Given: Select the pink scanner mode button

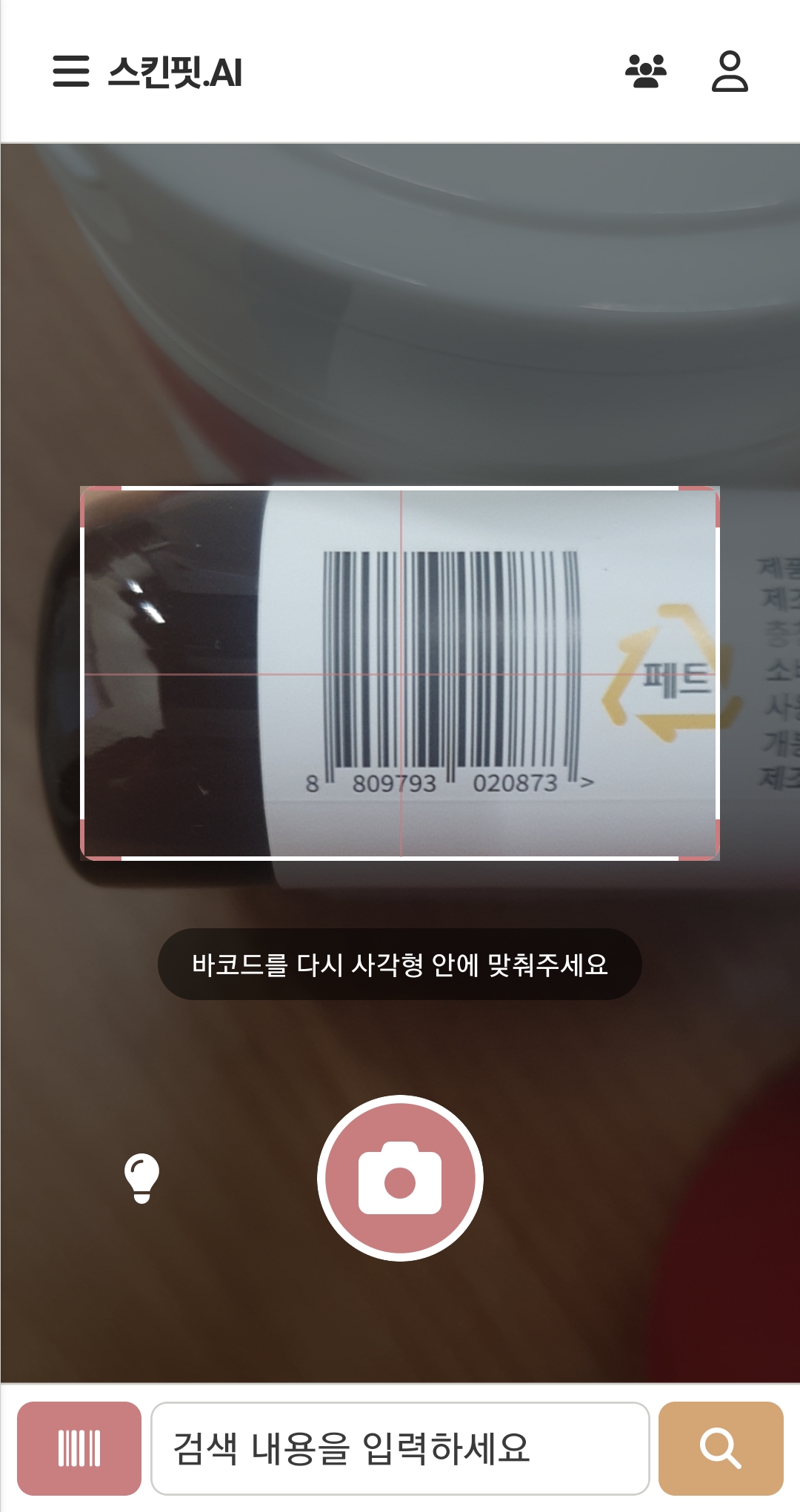Looking at the screenshot, I should [x=80, y=1447].
